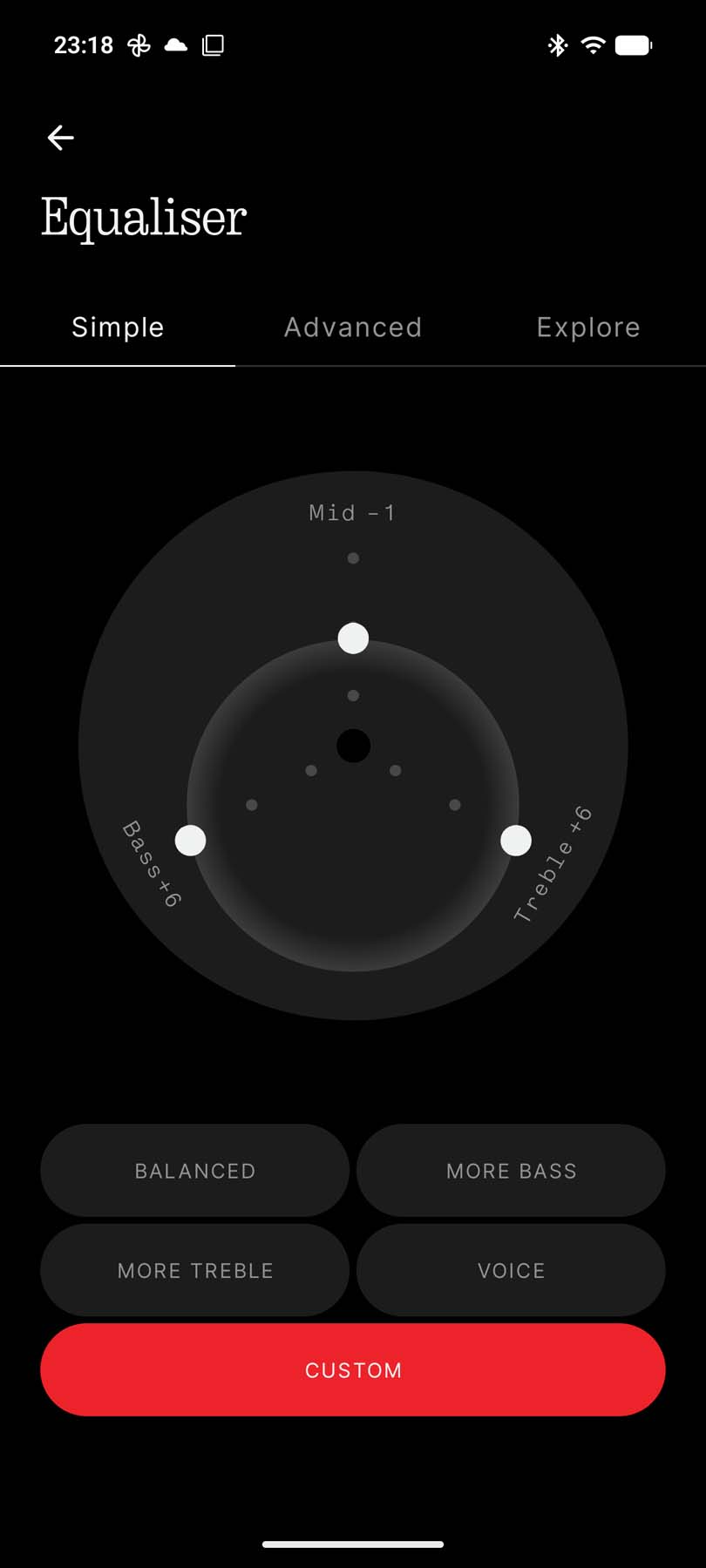
Task: Switch to the Advanced tab
Action: (353, 328)
